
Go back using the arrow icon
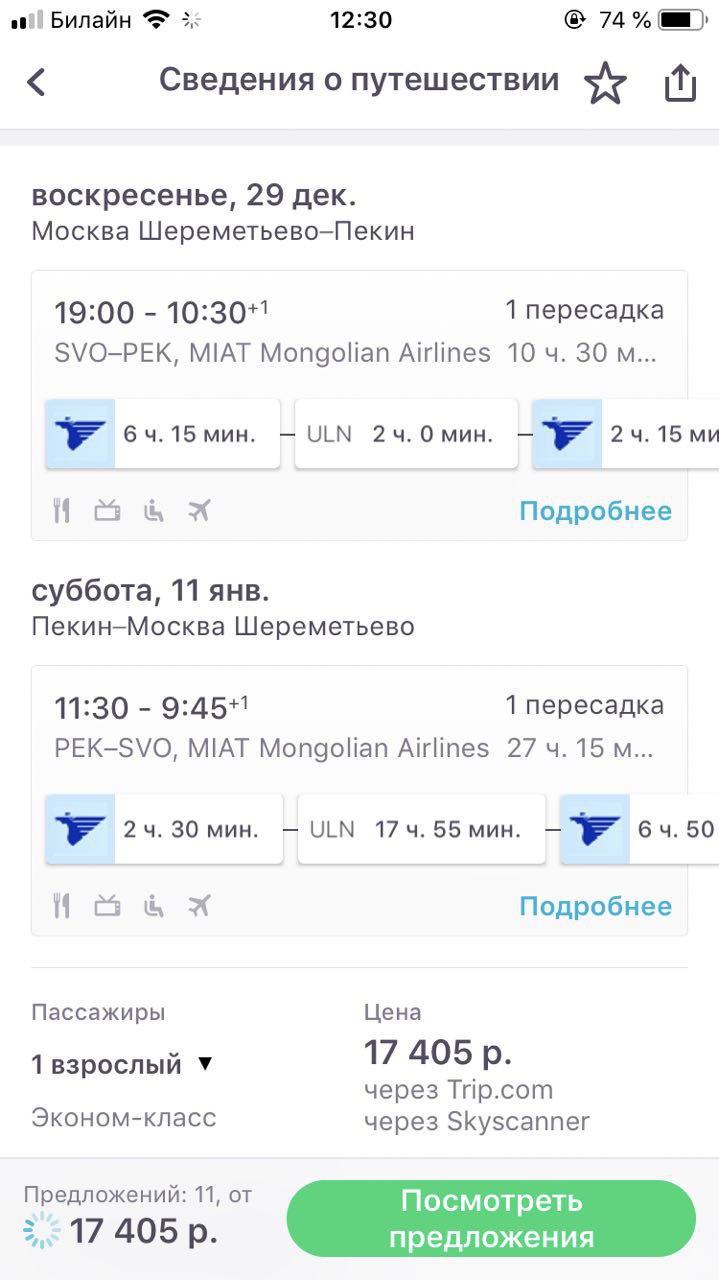pos(36,82)
